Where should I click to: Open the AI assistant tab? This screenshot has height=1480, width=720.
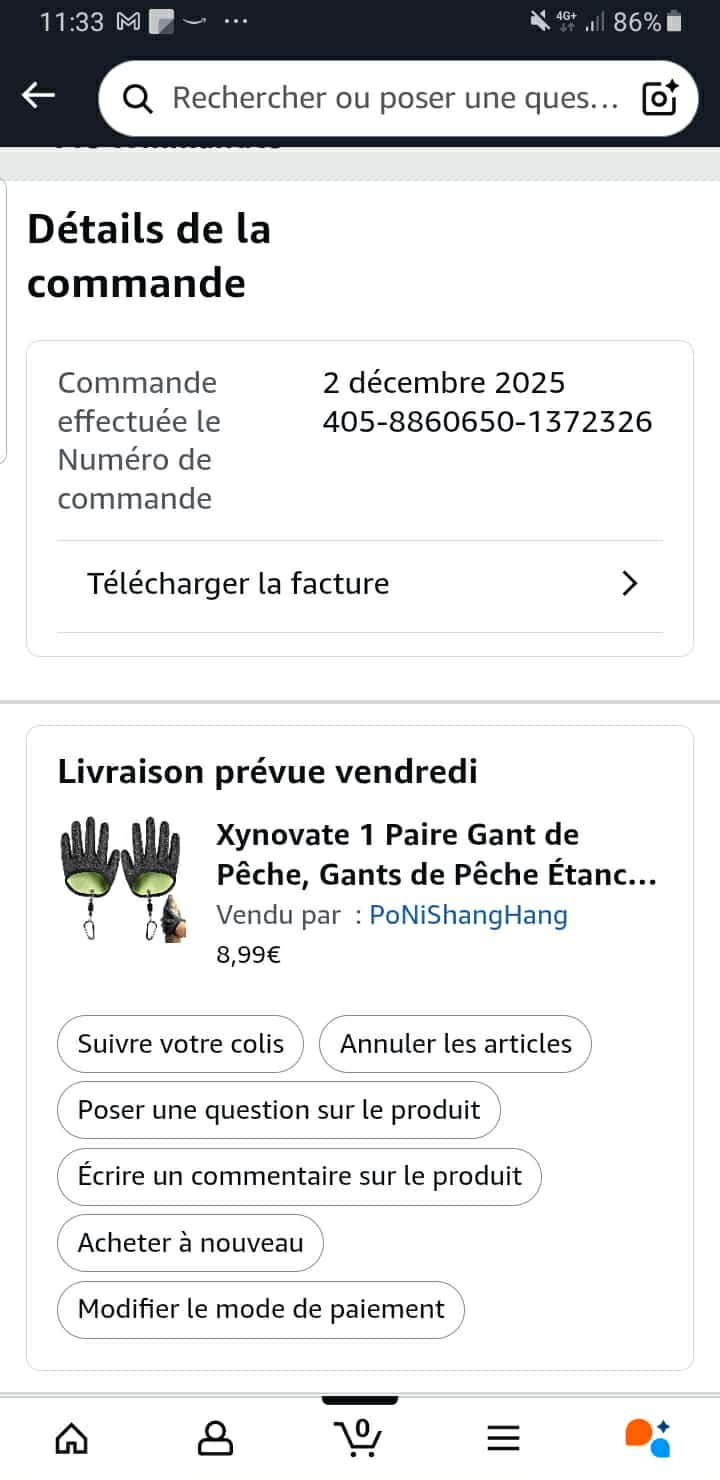click(647, 1438)
